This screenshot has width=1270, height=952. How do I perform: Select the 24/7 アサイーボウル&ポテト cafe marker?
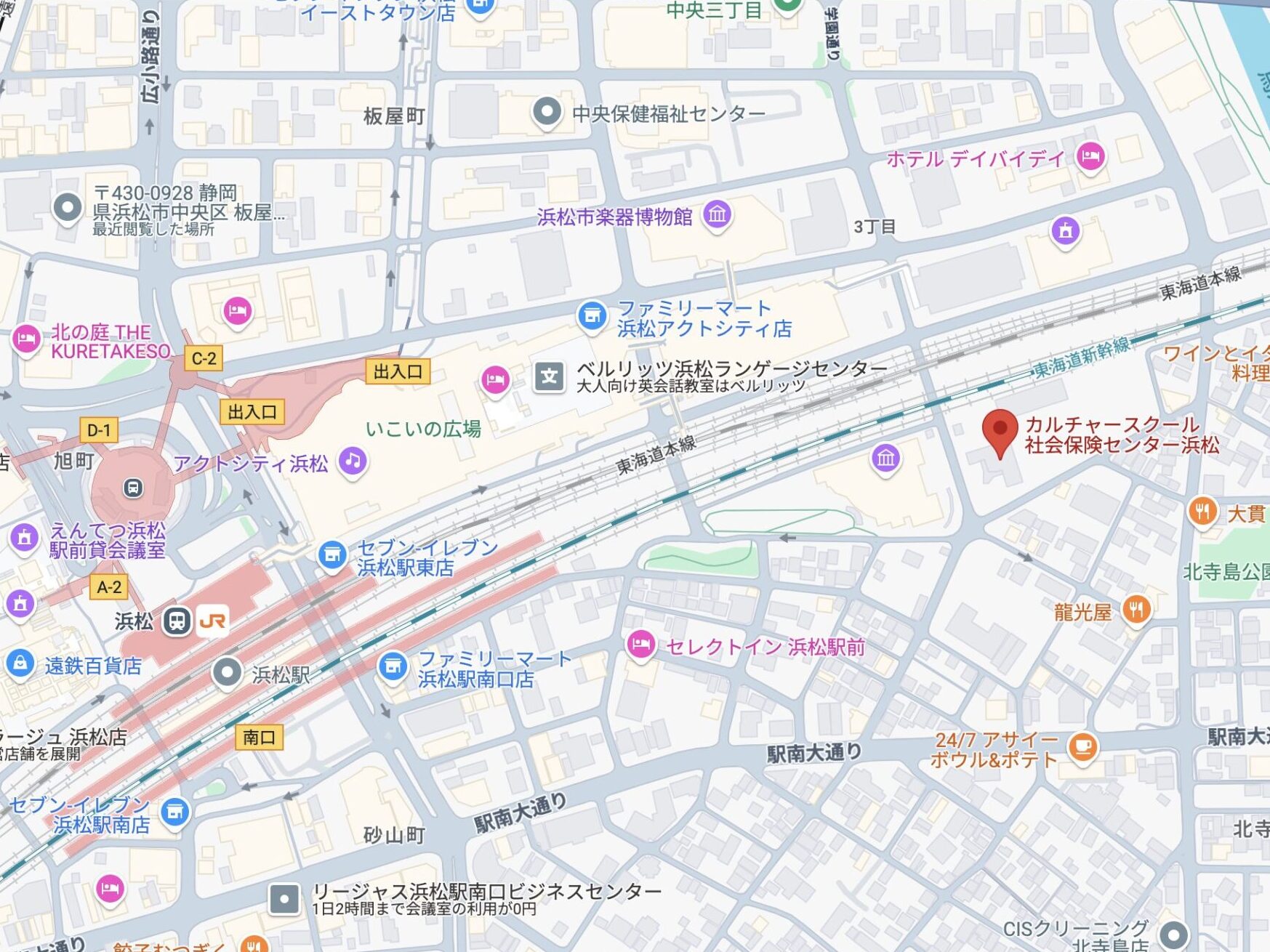[1082, 746]
